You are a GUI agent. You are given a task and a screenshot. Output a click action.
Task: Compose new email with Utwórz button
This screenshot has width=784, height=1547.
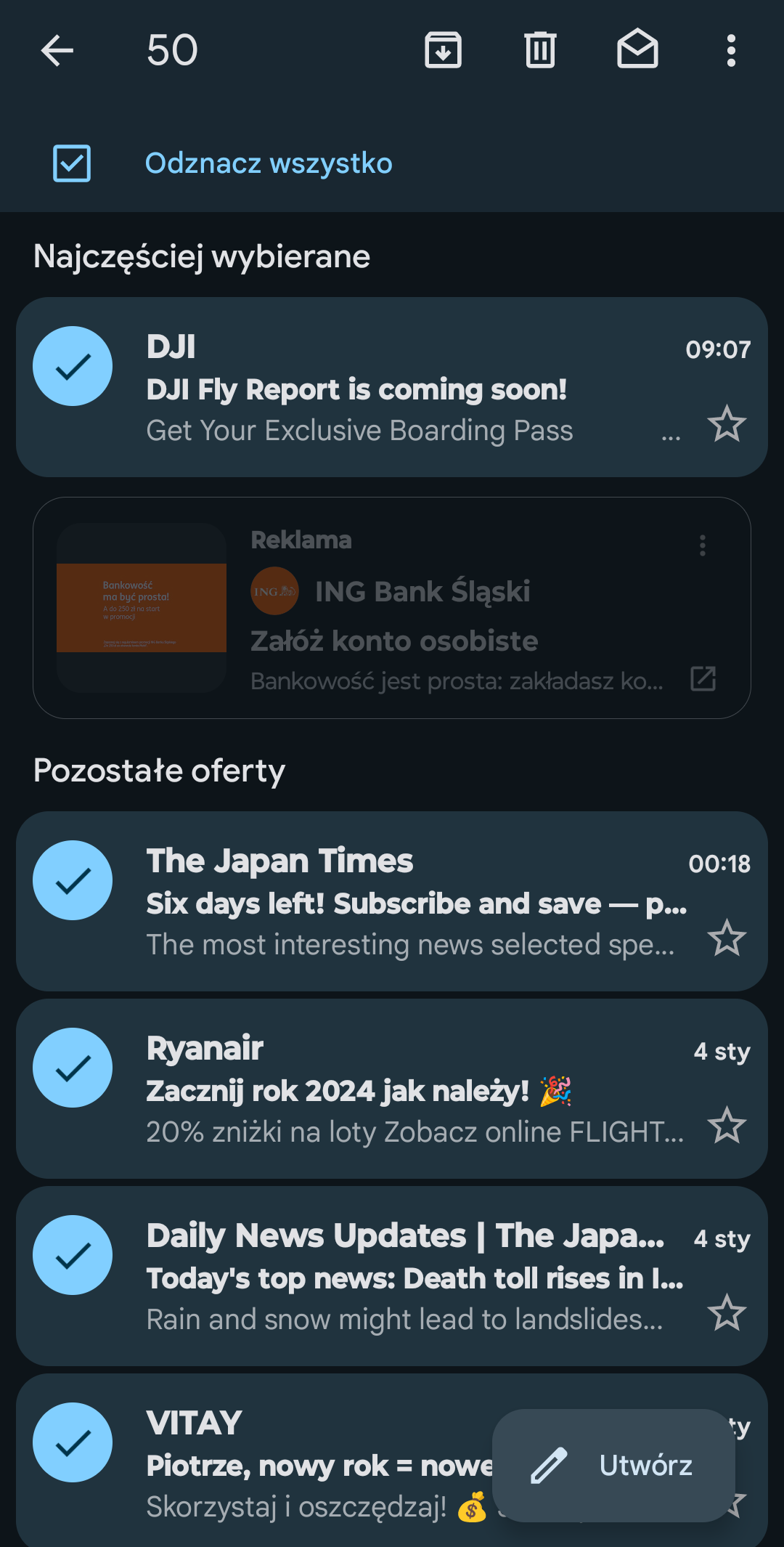point(613,1466)
